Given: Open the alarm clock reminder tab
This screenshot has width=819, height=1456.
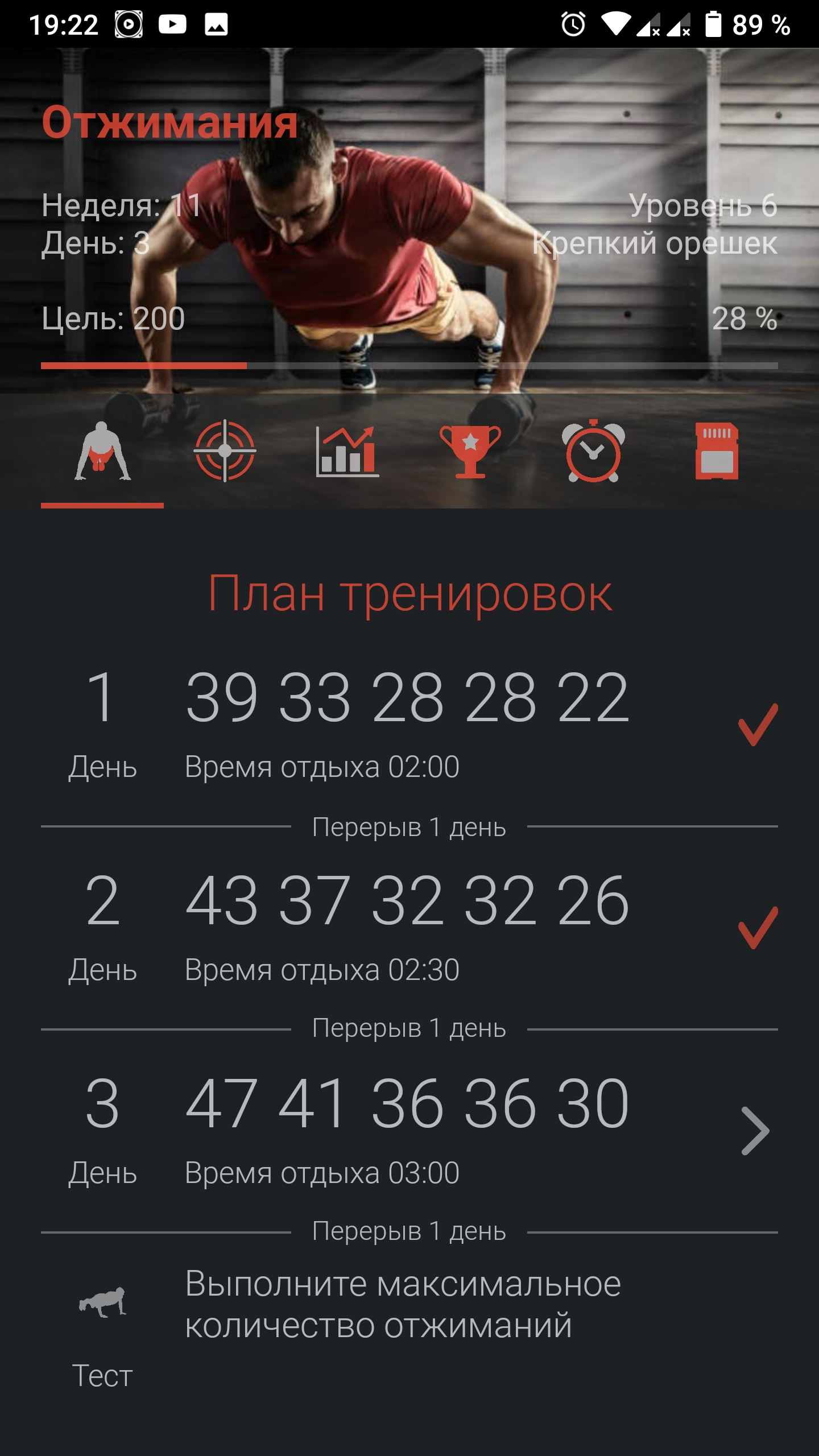Looking at the screenshot, I should [x=593, y=452].
